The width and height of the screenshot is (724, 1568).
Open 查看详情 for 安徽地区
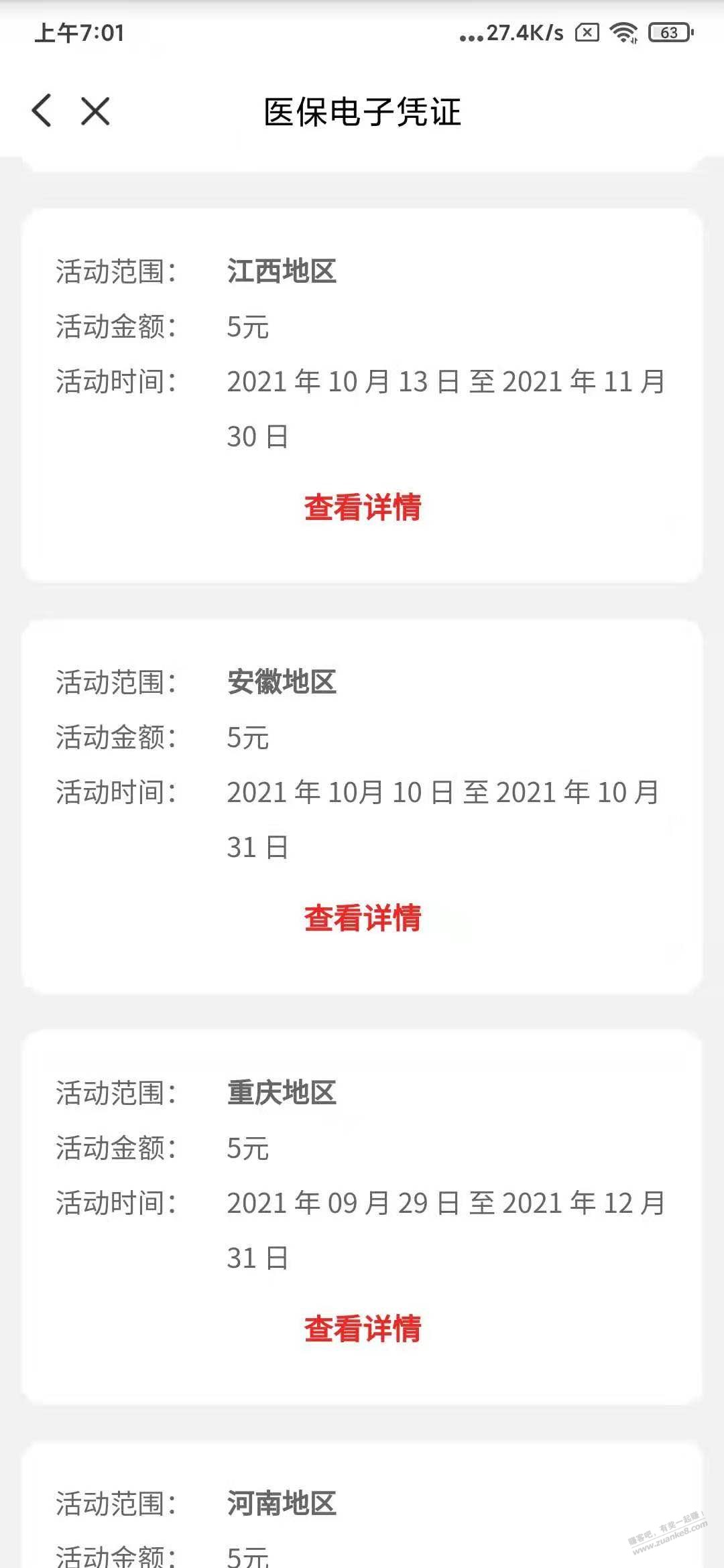[362, 918]
